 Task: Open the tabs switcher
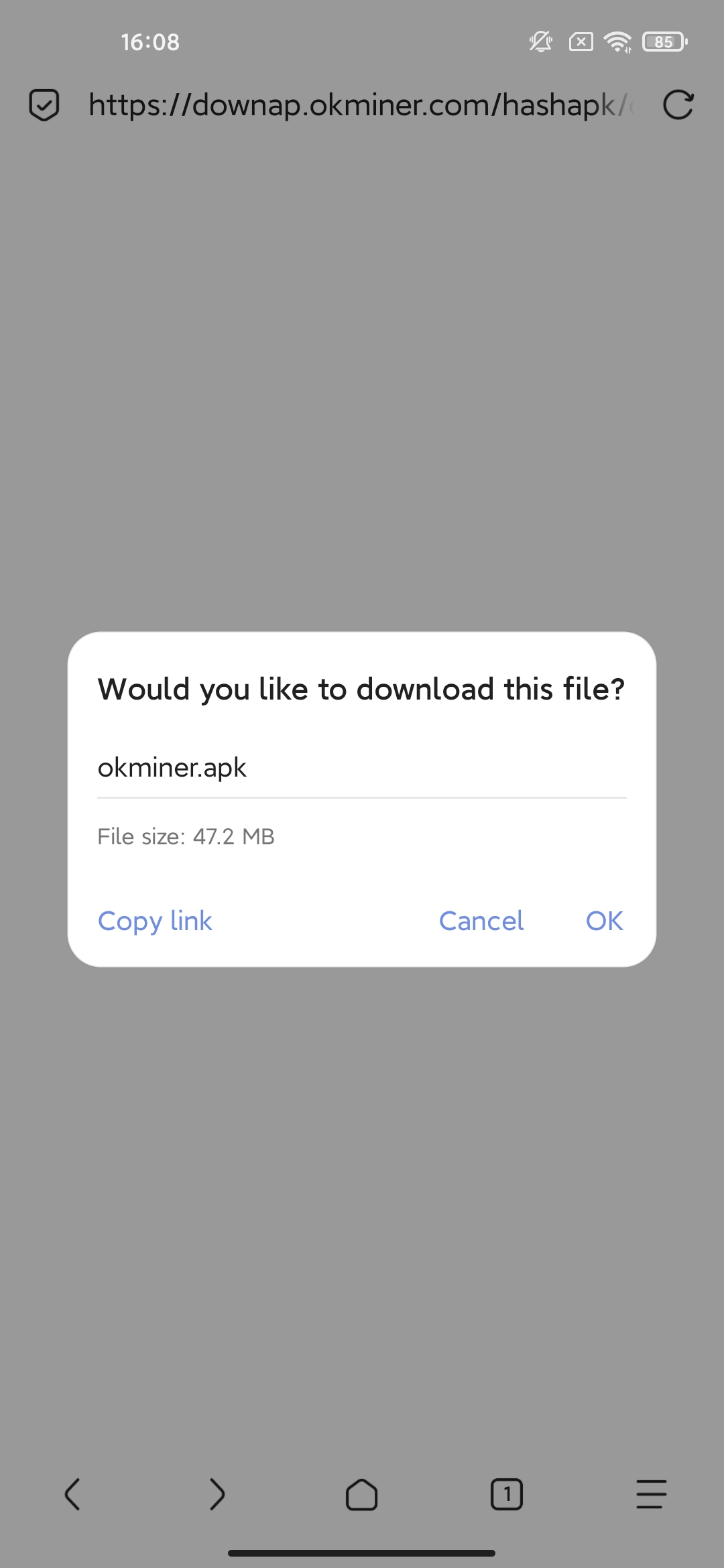507,1494
